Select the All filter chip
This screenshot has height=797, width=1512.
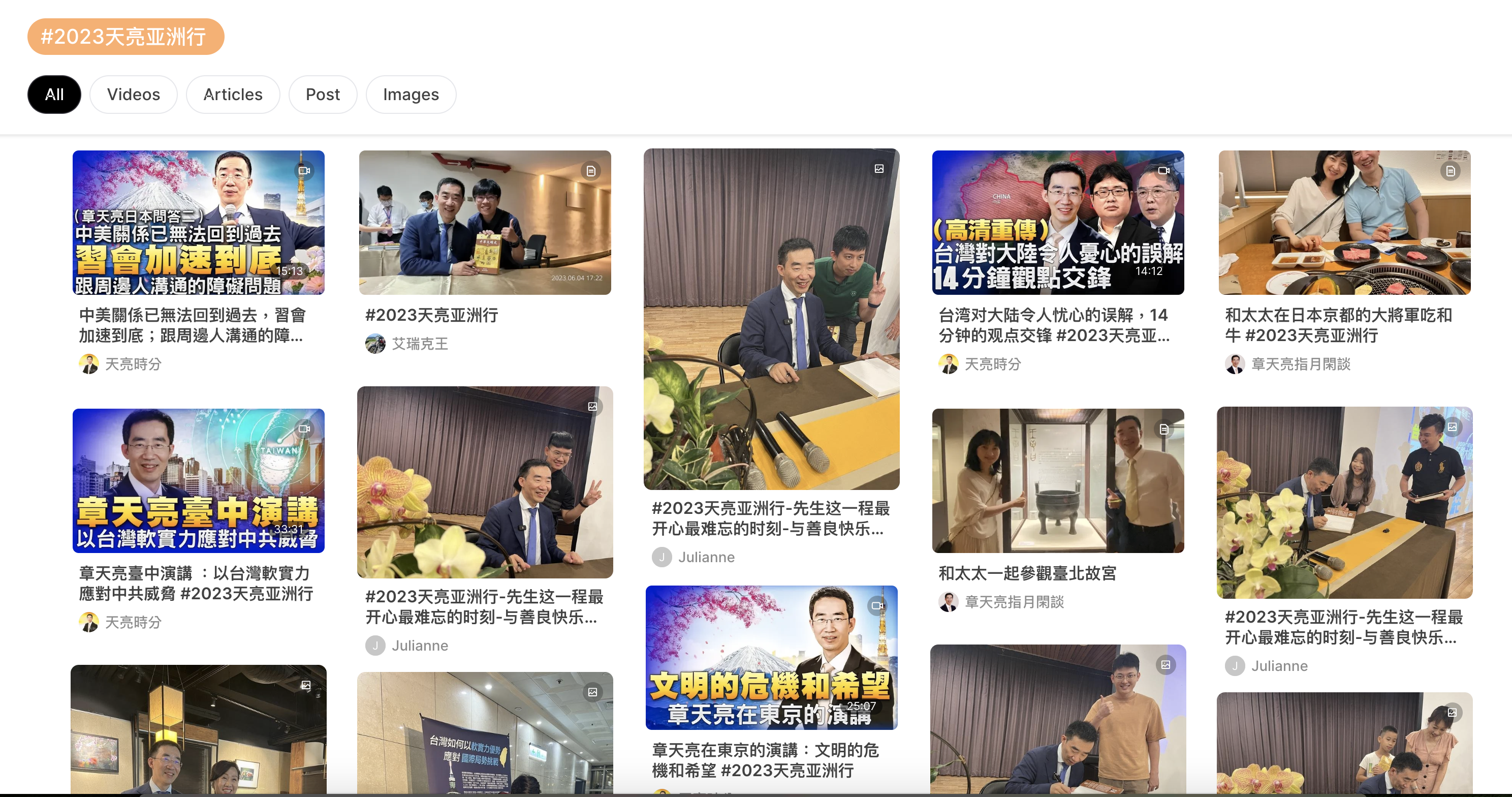click(54, 95)
